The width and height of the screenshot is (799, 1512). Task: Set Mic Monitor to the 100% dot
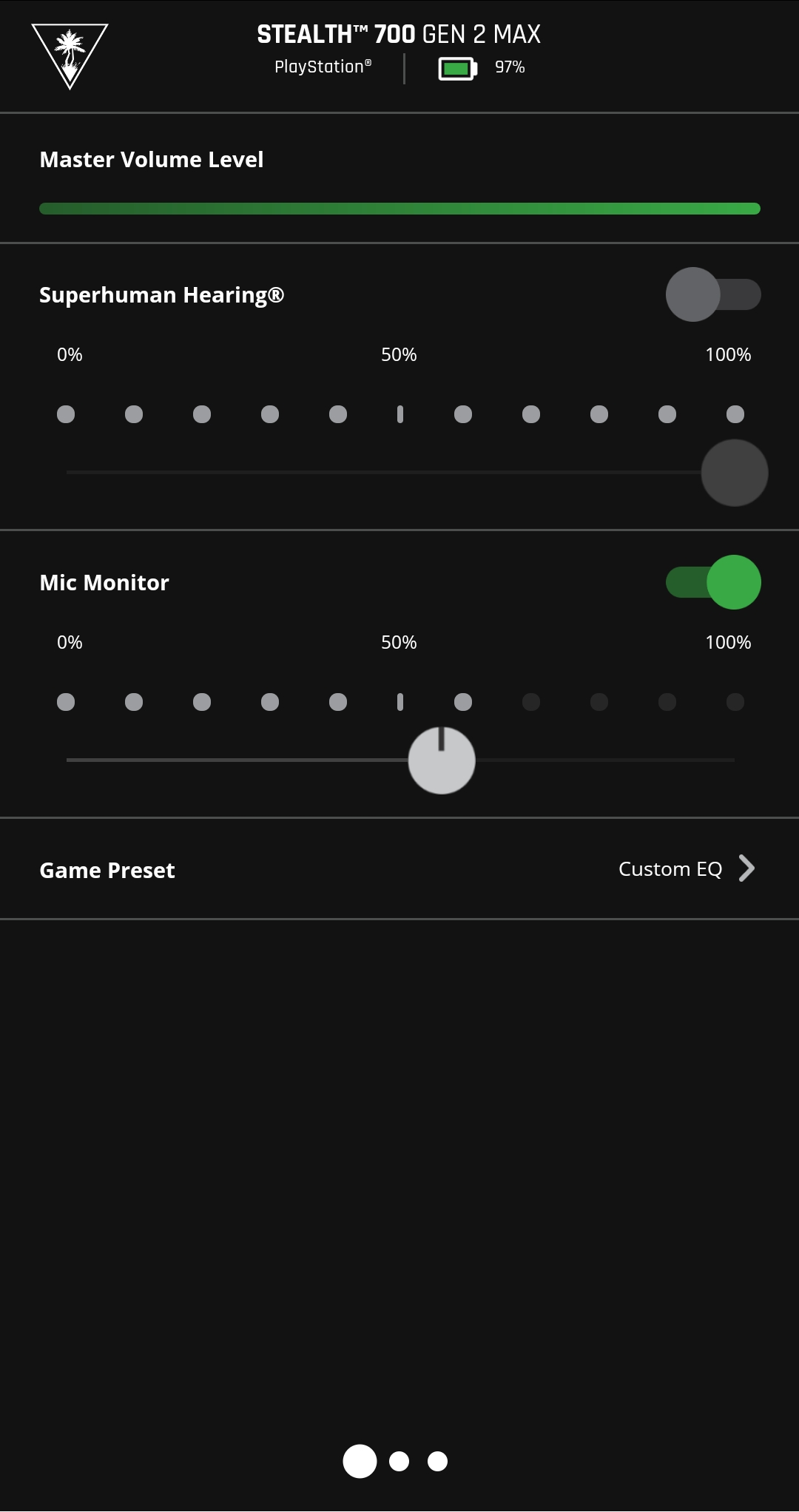pyautogui.click(x=735, y=702)
